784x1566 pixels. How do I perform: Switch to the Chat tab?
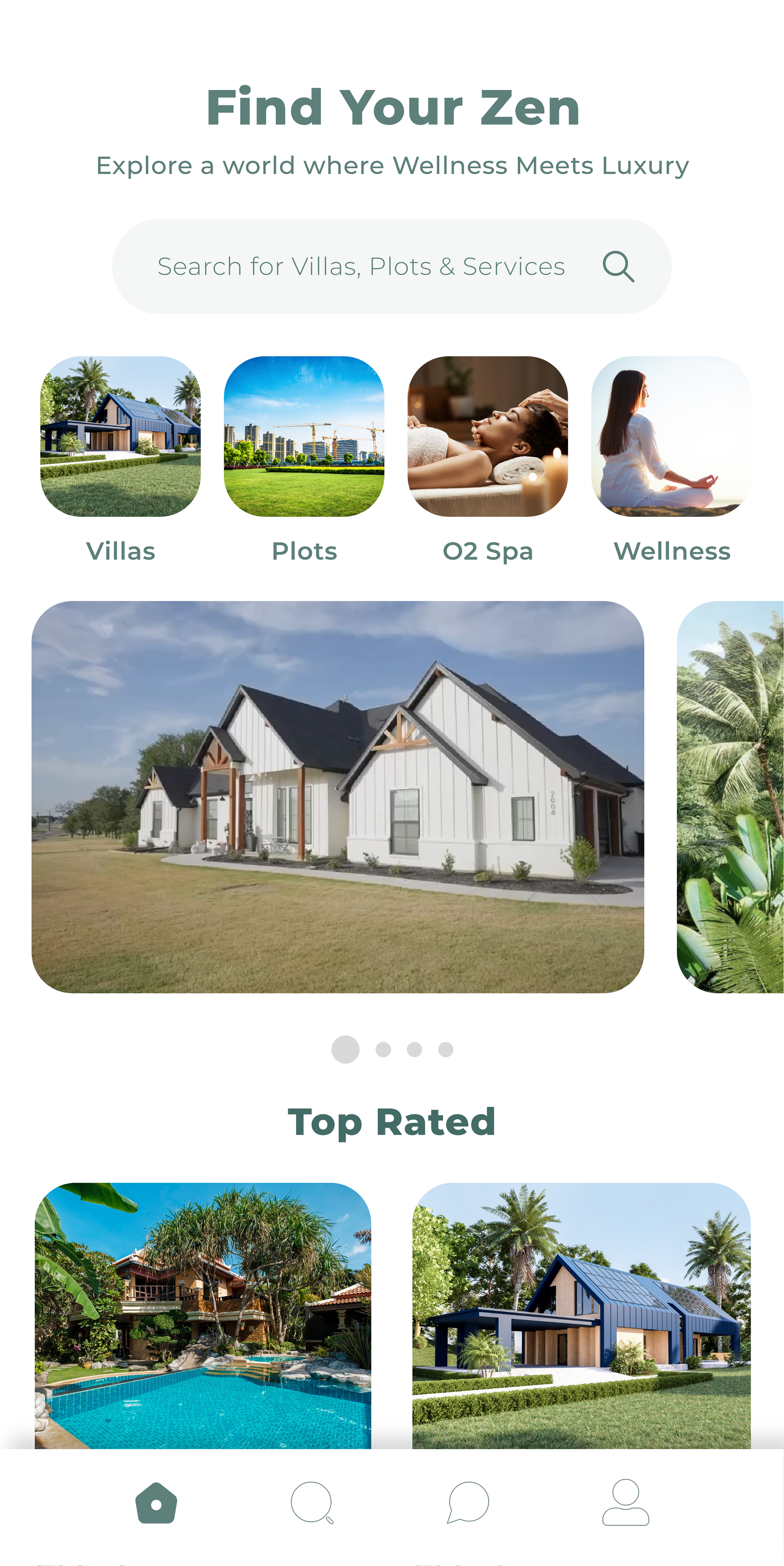coord(468,1503)
